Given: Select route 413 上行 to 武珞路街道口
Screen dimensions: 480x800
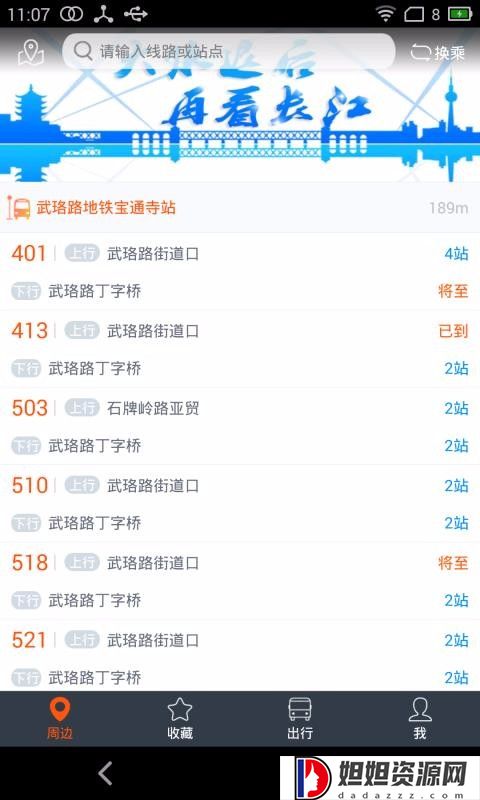Looking at the screenshot, I should (240, 331).
